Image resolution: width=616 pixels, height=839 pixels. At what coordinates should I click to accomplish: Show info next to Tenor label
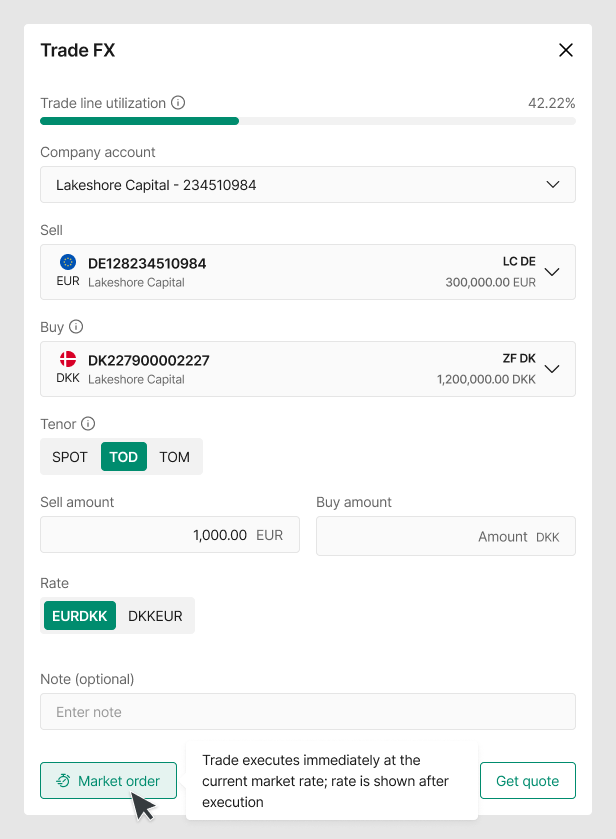pos(88,424)
